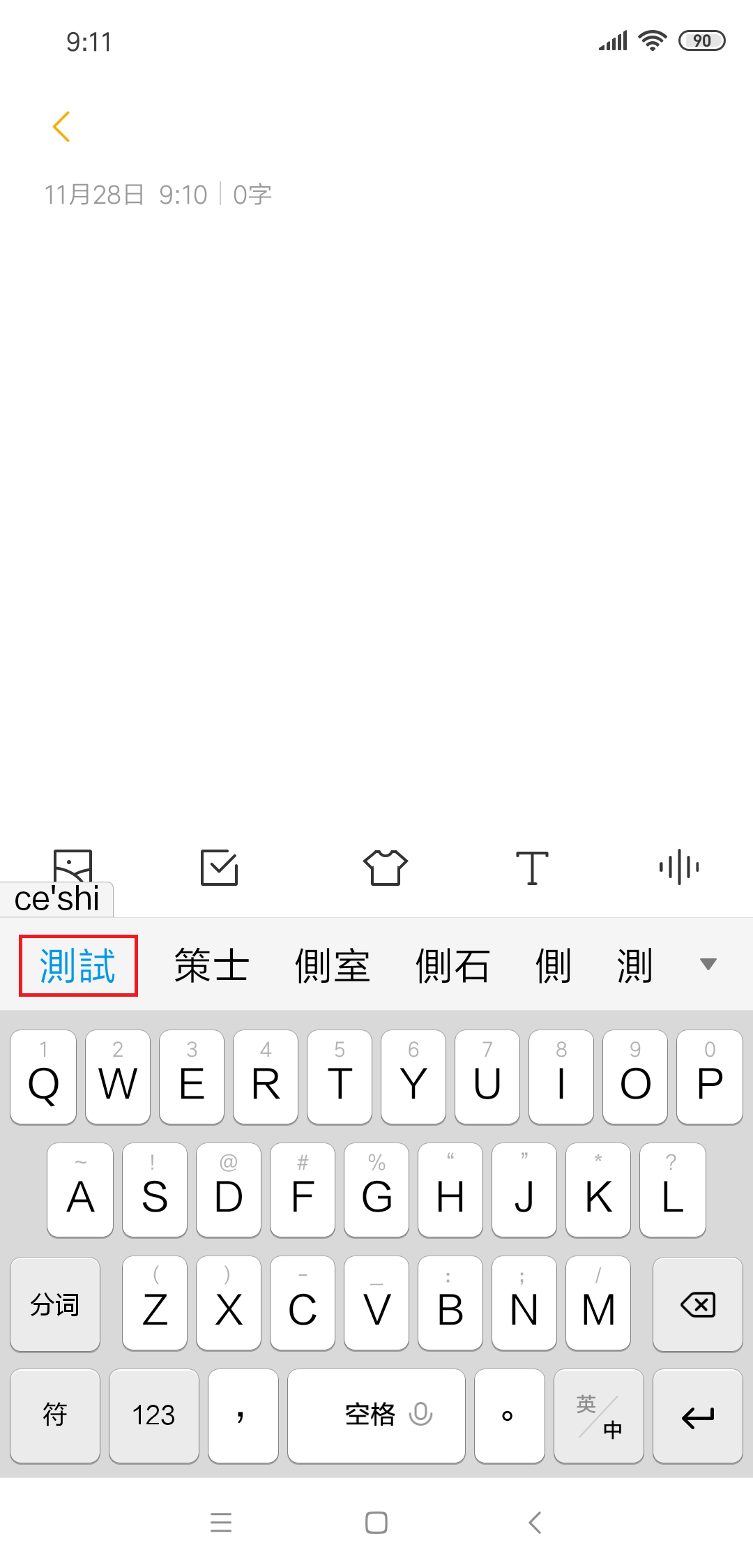753x1568 pixels.
Task: Switch to the 123 numeric keyboard
Action: (x=154, y=1415)
